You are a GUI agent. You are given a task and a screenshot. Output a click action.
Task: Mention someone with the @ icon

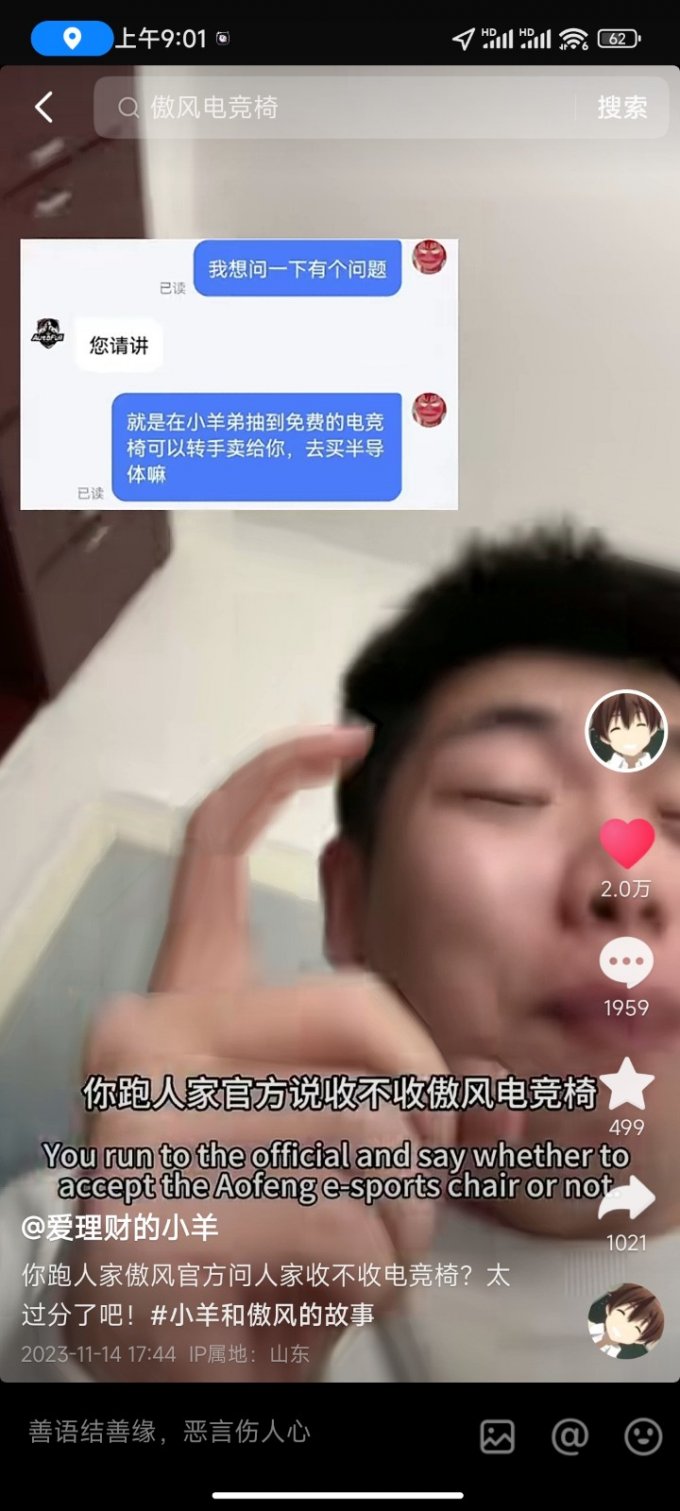tap(570, 1436)
